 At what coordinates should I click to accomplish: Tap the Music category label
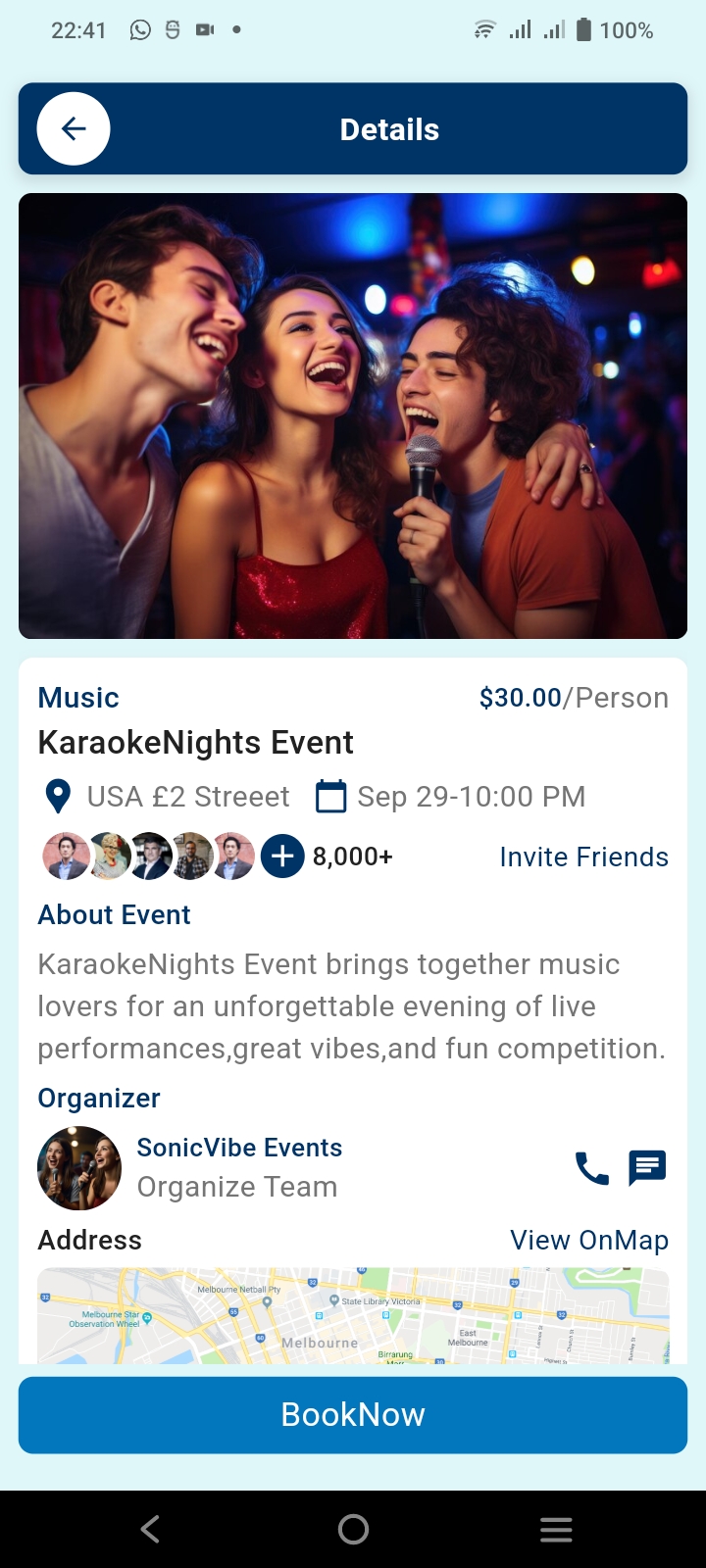pos(77,697)
